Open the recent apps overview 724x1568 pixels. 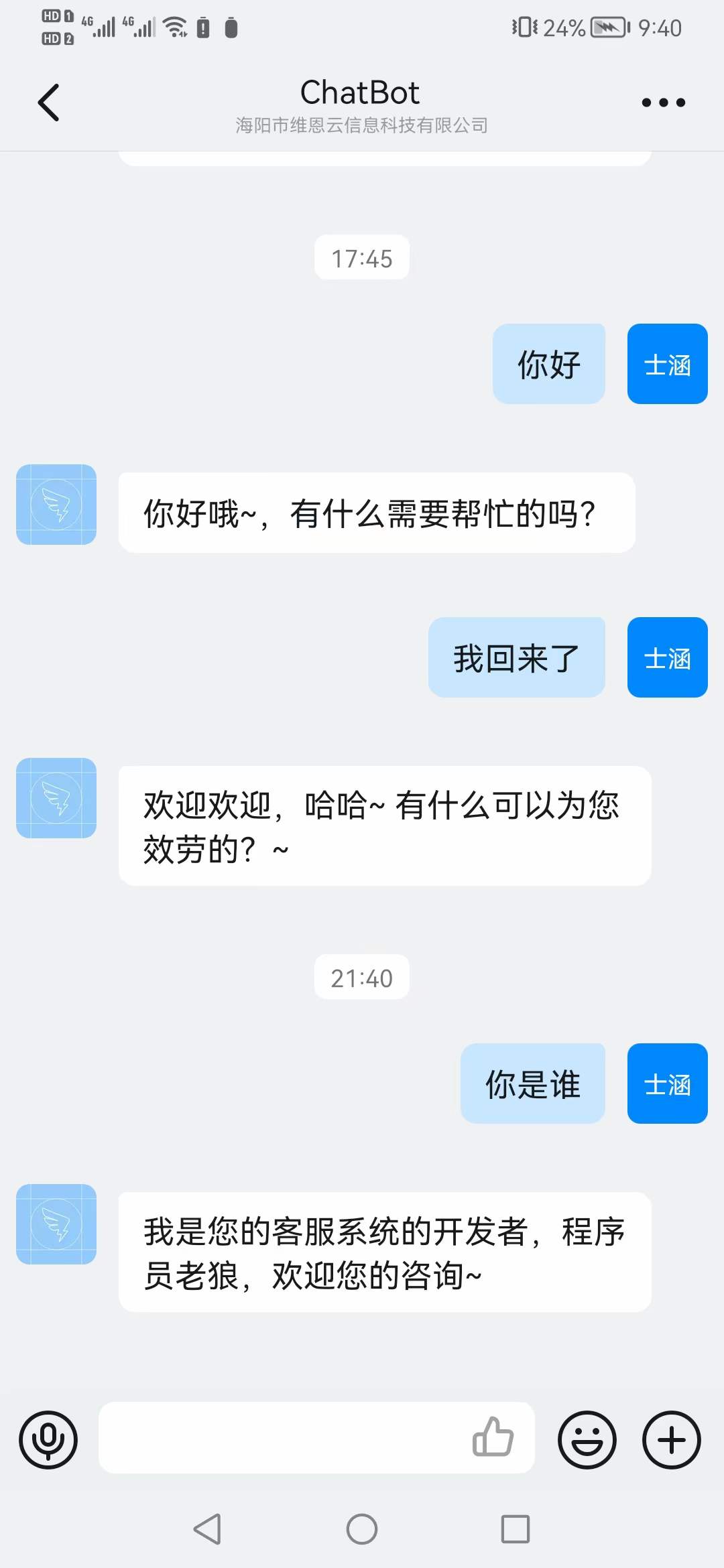click(x=516, y=1529)
